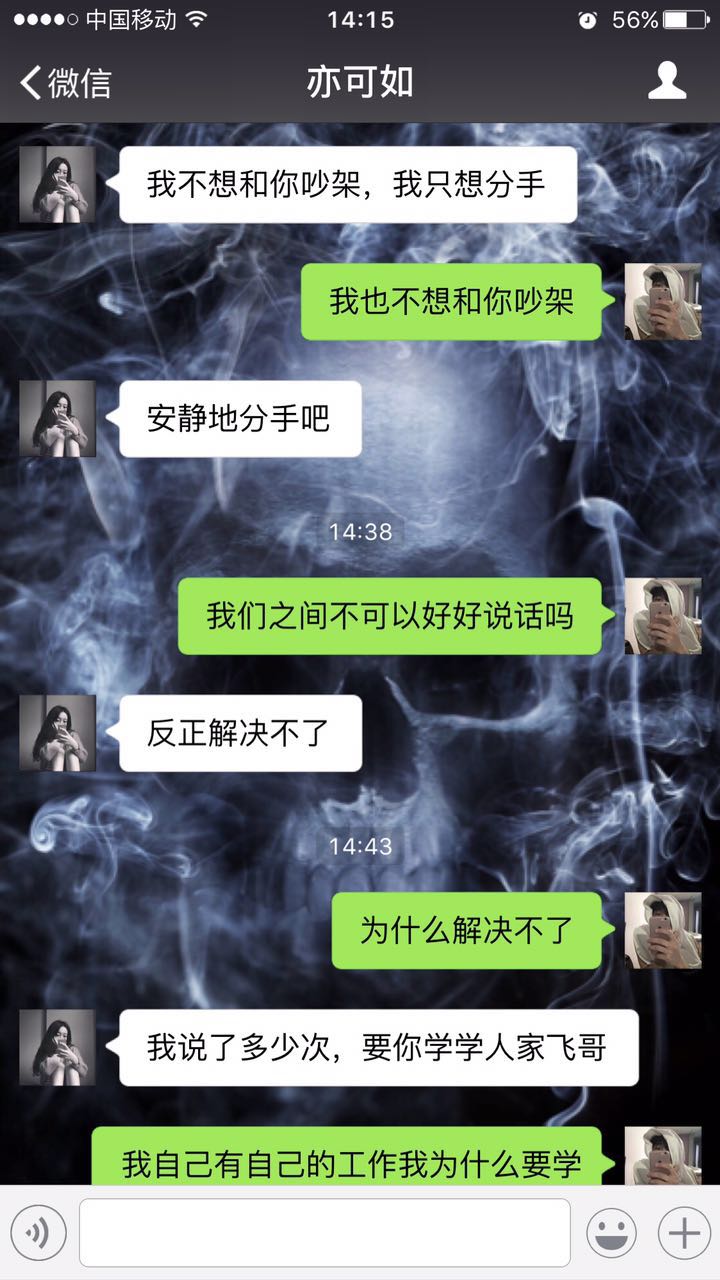Select the message 安静地分手吧
This screenshot has width=720, height=1280.
[238, 419]
